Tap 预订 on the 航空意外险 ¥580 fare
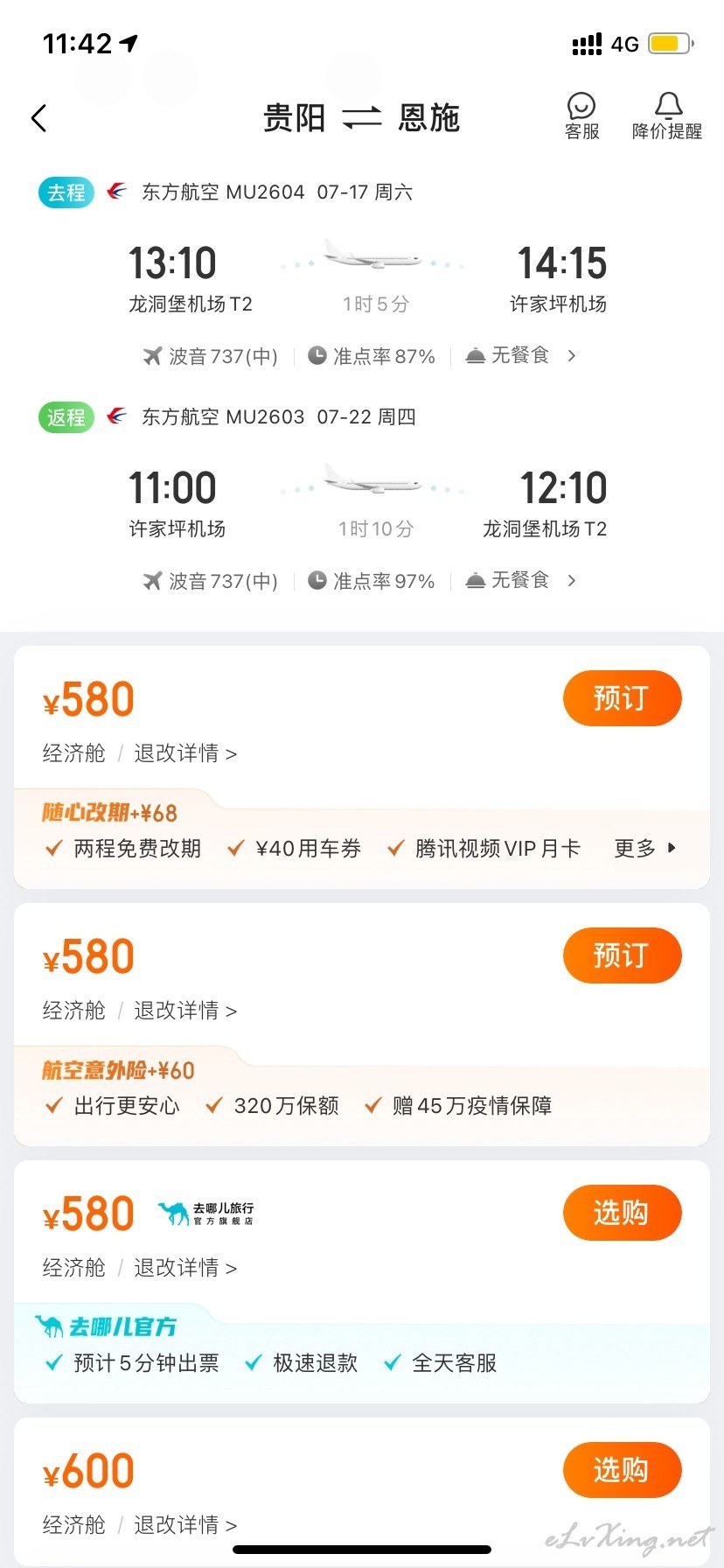The image size is (724, 1568). click(622, 955)
